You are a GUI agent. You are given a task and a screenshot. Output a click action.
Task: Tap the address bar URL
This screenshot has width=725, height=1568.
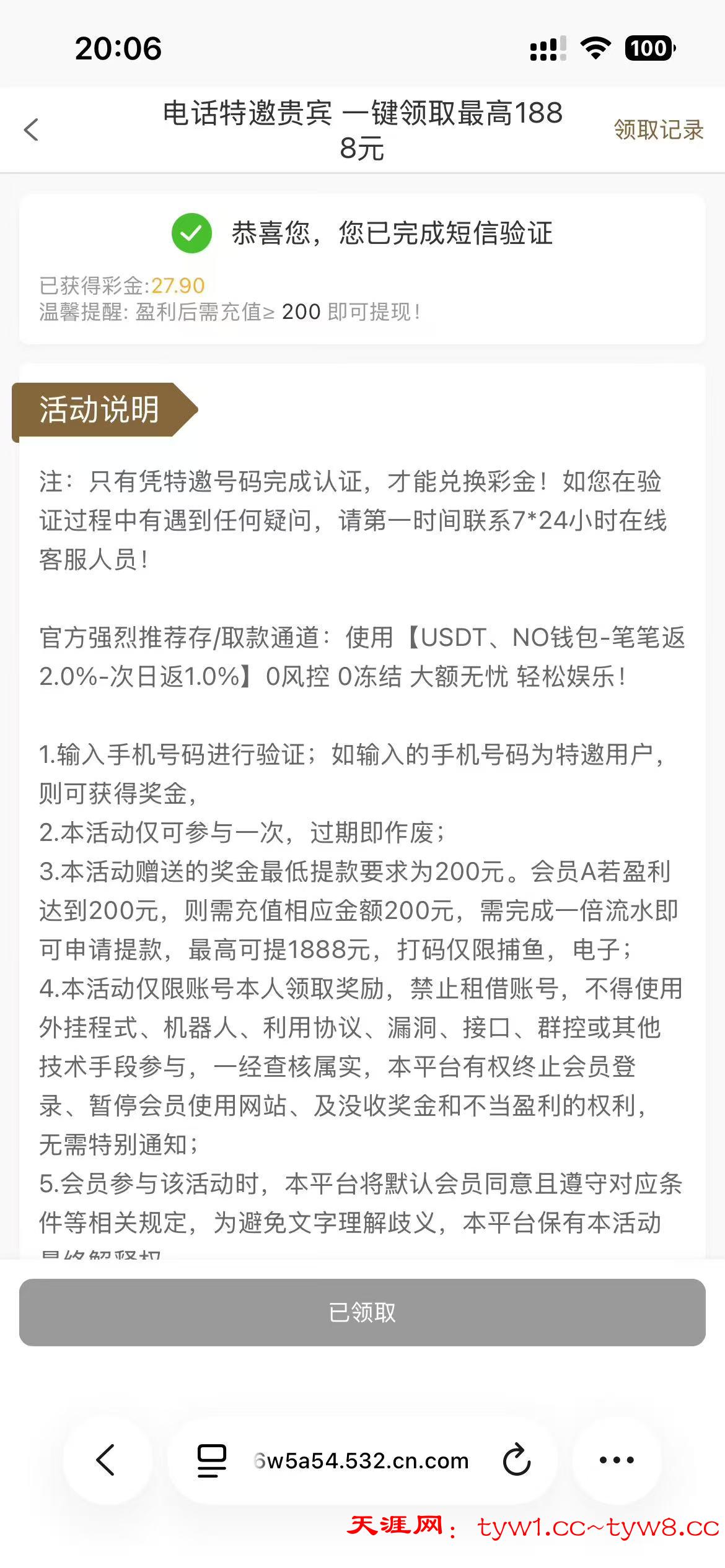361,1460
